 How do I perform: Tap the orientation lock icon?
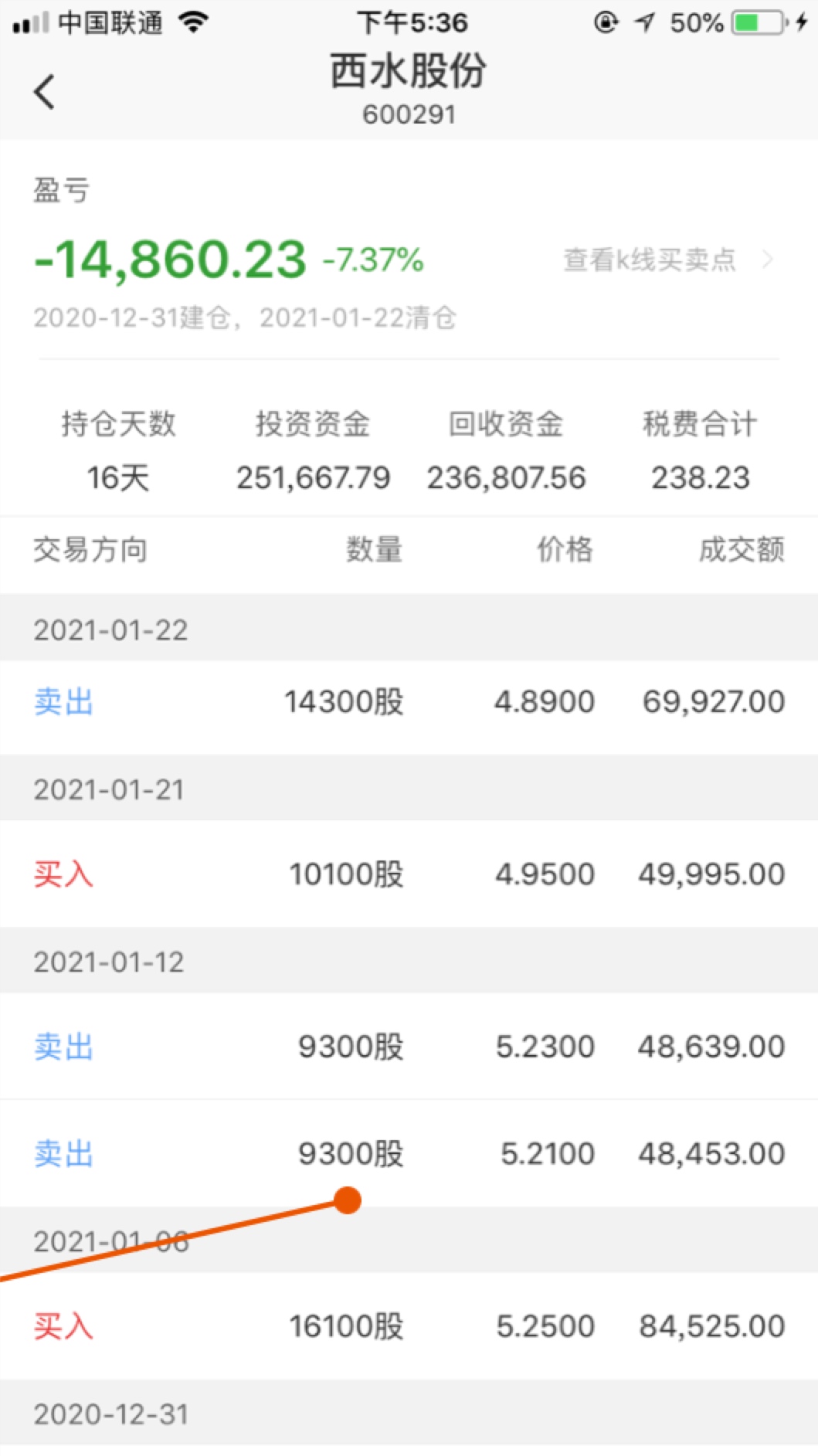[x=606, y=22]
